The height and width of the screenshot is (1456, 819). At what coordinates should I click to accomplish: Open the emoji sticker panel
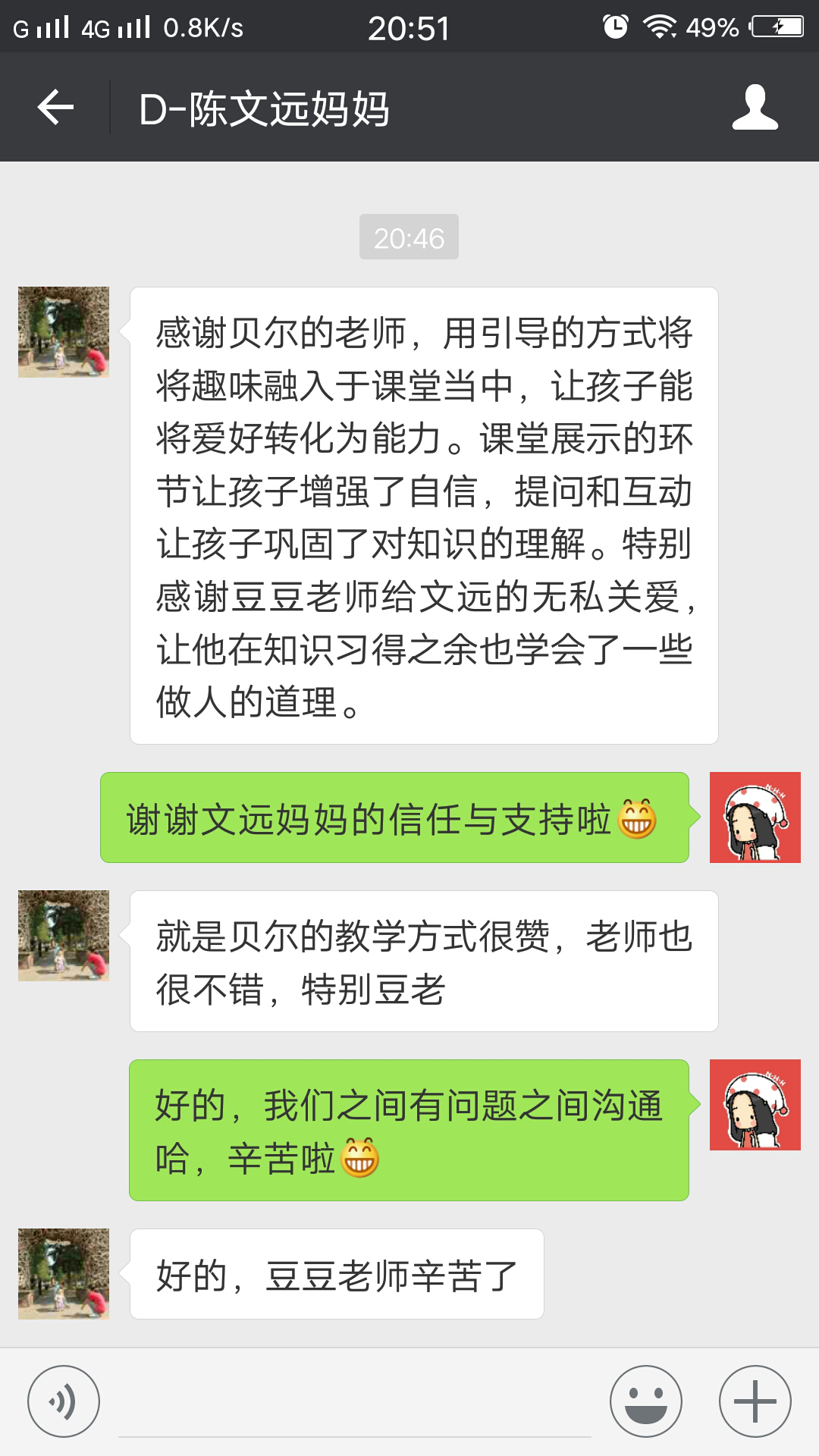click(x=646, y=1401)
